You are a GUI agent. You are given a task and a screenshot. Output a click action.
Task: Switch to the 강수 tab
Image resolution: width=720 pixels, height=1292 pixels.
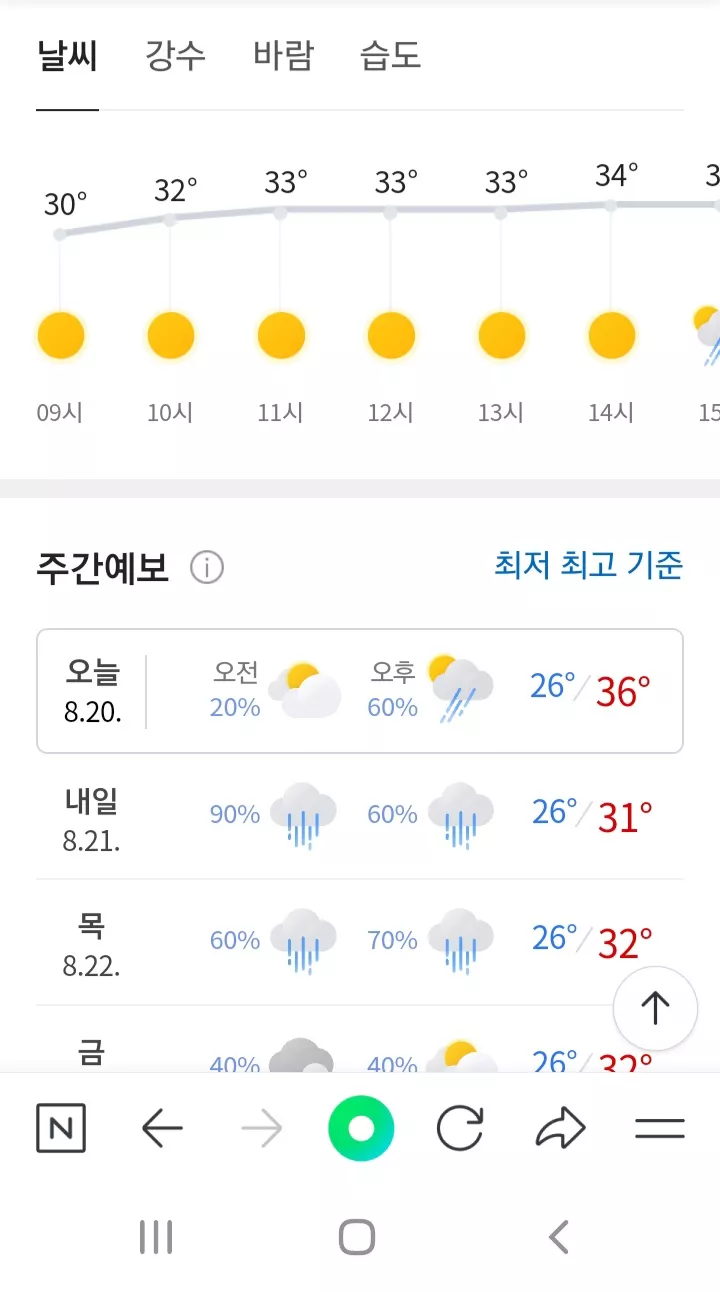coord(175,55)
